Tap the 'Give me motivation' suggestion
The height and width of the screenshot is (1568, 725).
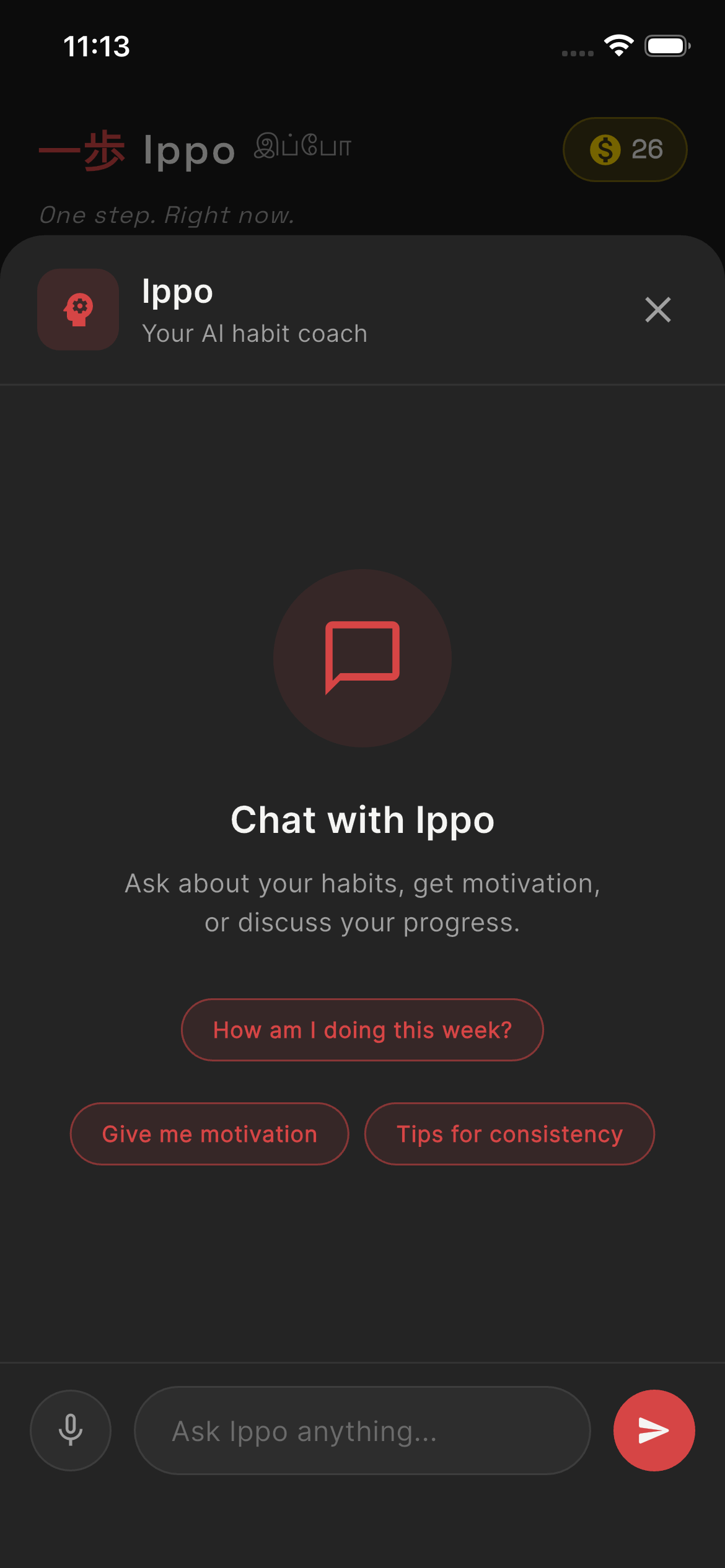[209, 1134]
